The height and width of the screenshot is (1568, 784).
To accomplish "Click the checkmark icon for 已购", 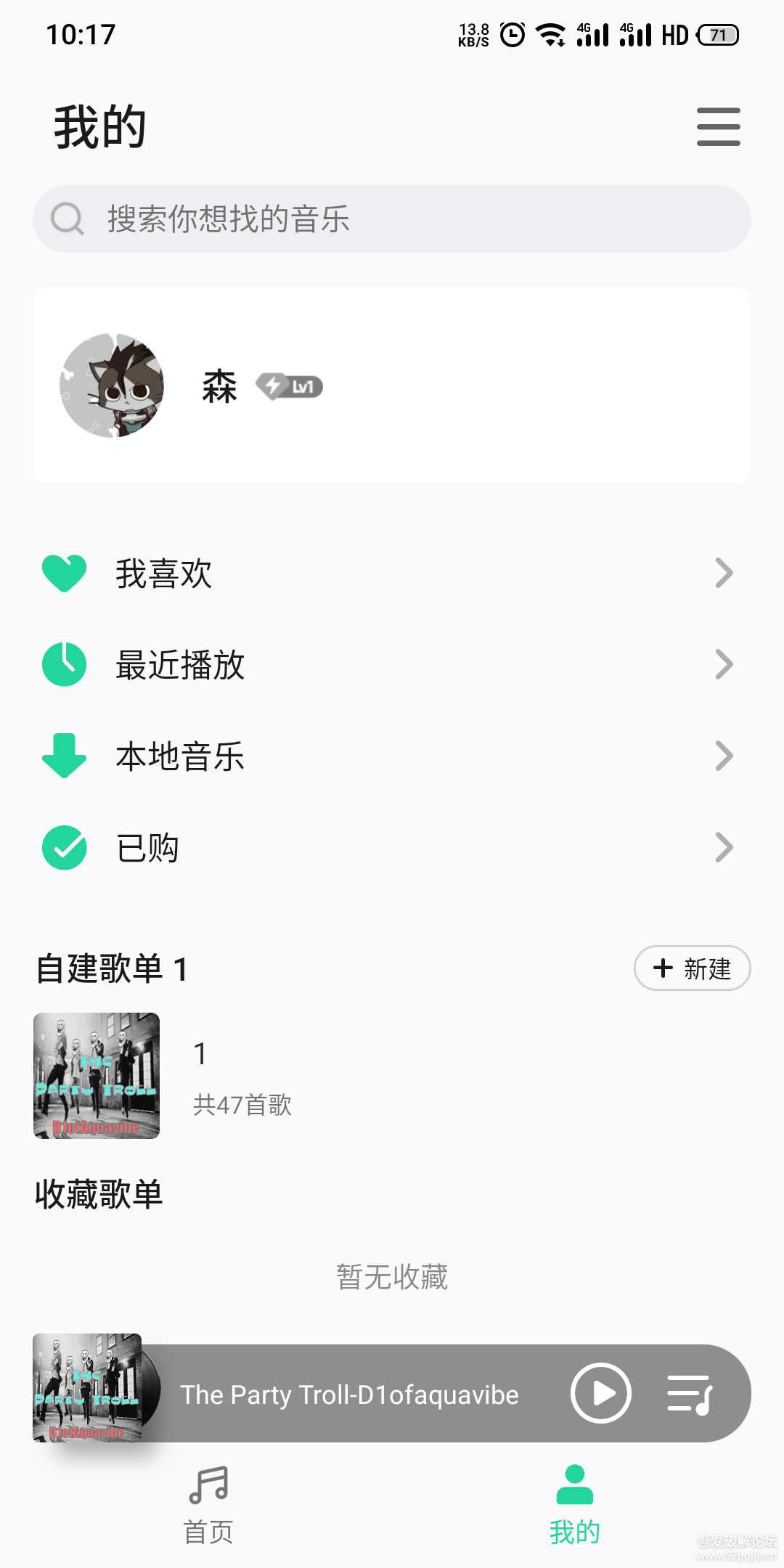I will click(x=64, y=847).
